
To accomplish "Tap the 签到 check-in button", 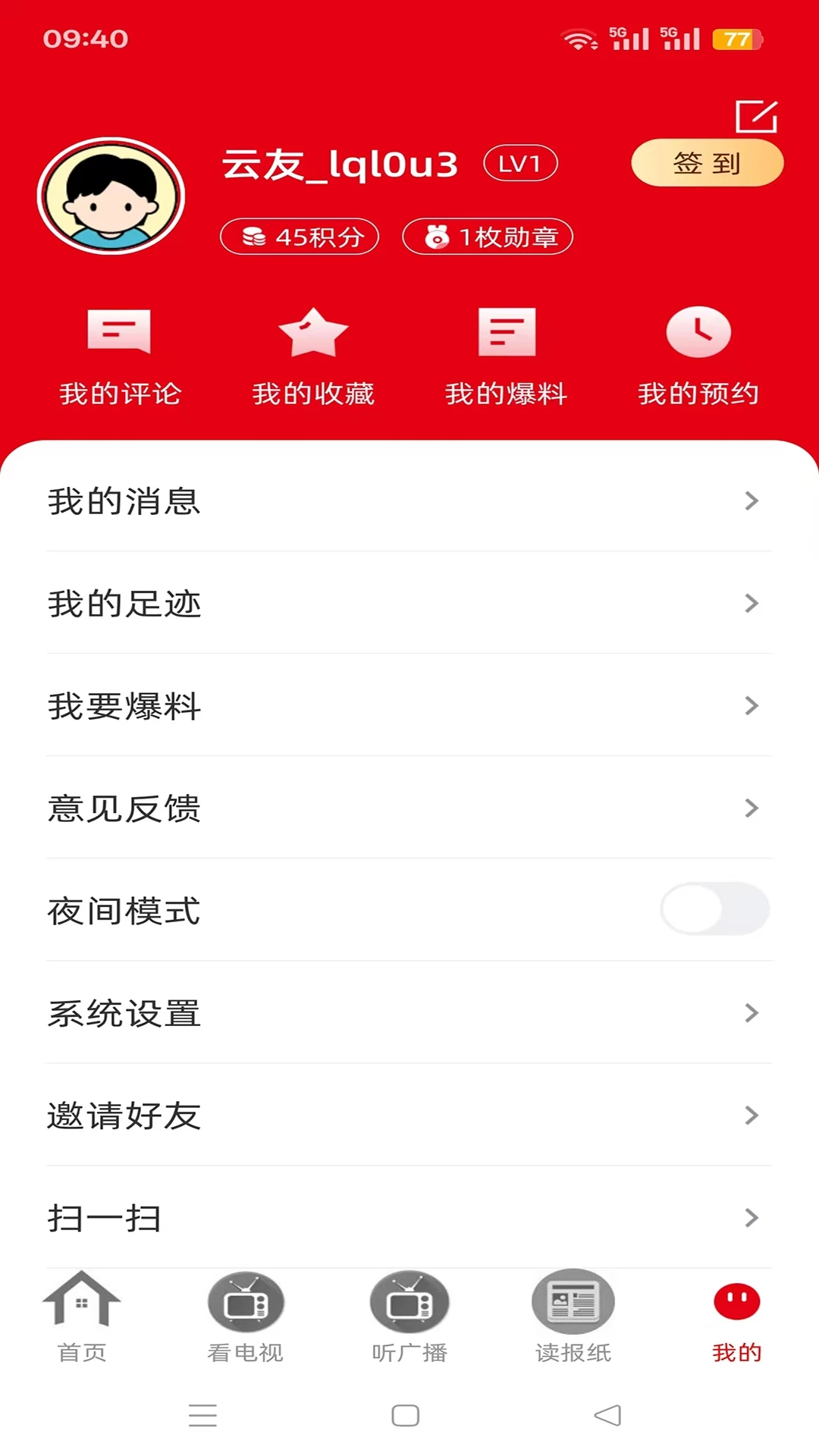I will pyautogui.click(x=705, y=162).
